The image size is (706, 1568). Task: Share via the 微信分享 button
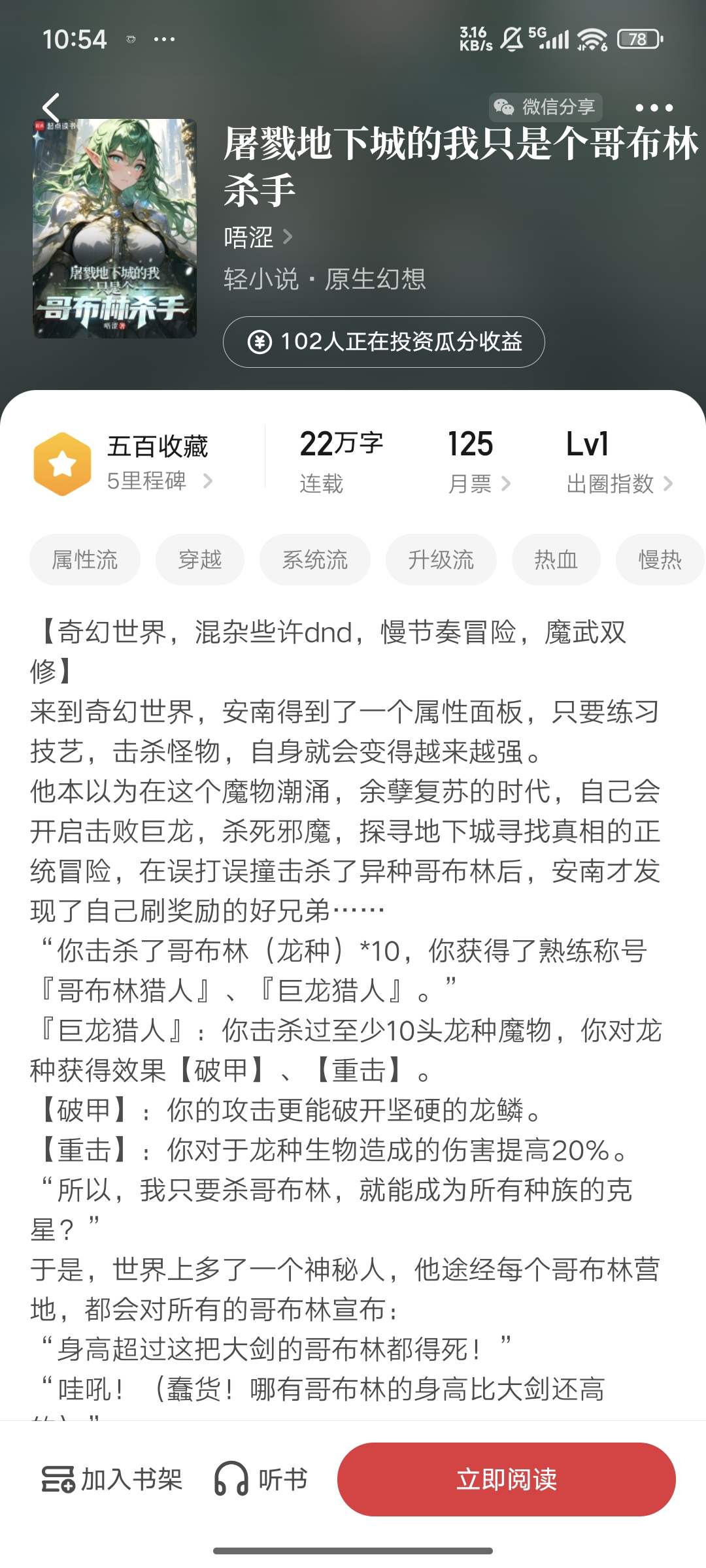coord(545,106)
